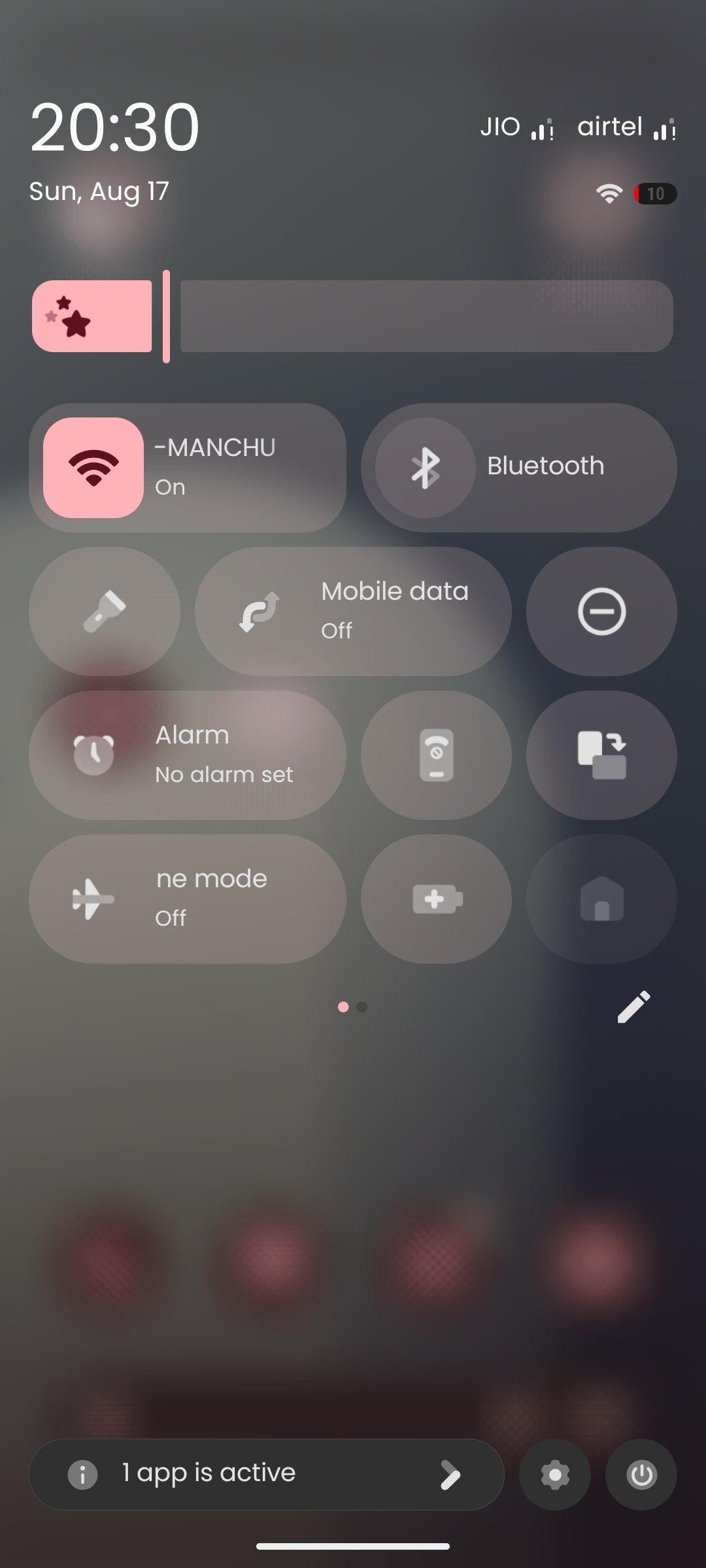Switch on the flashlight
The width and height of the screenshot is (706, 1568).
[x=105, y=612]
